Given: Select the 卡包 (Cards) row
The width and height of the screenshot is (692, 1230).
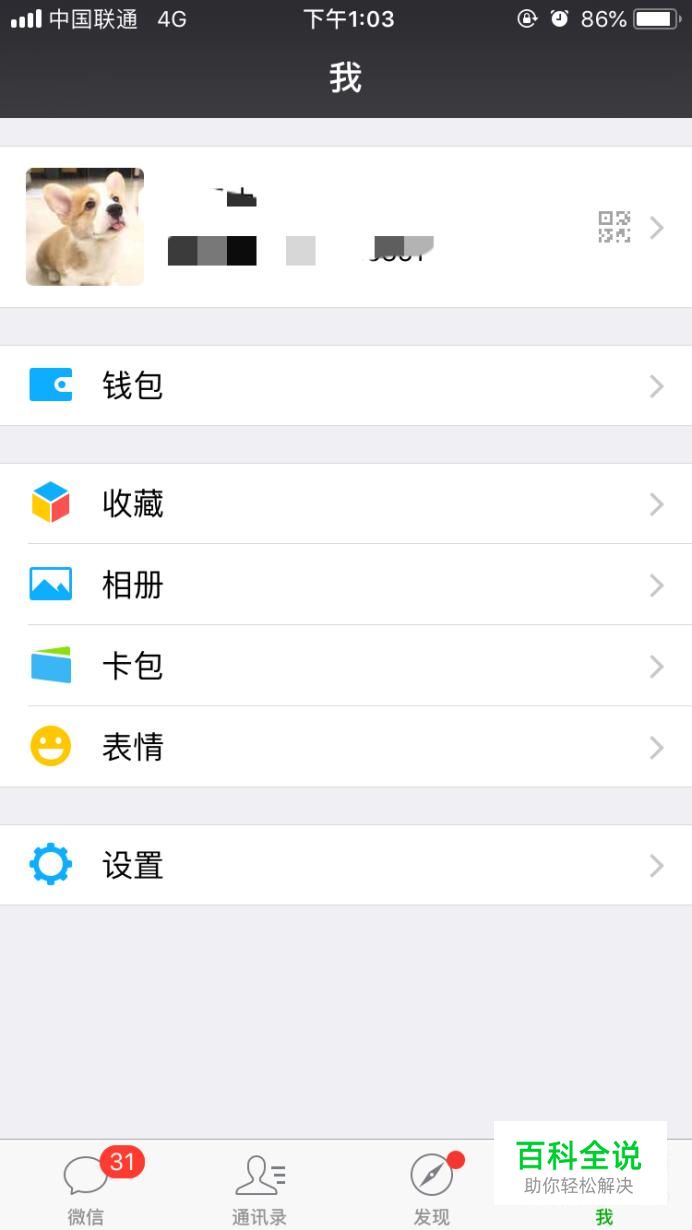Looking at the screenshot, I should 345,666.
